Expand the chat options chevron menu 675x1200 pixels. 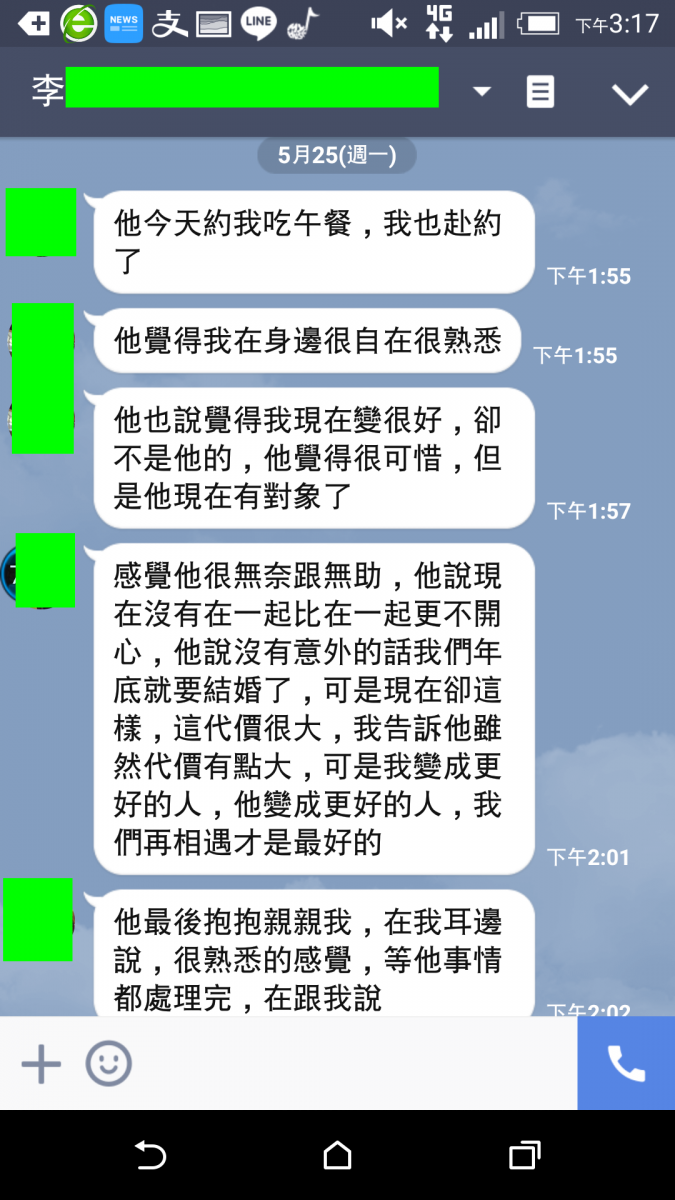[x=630, y=93]
